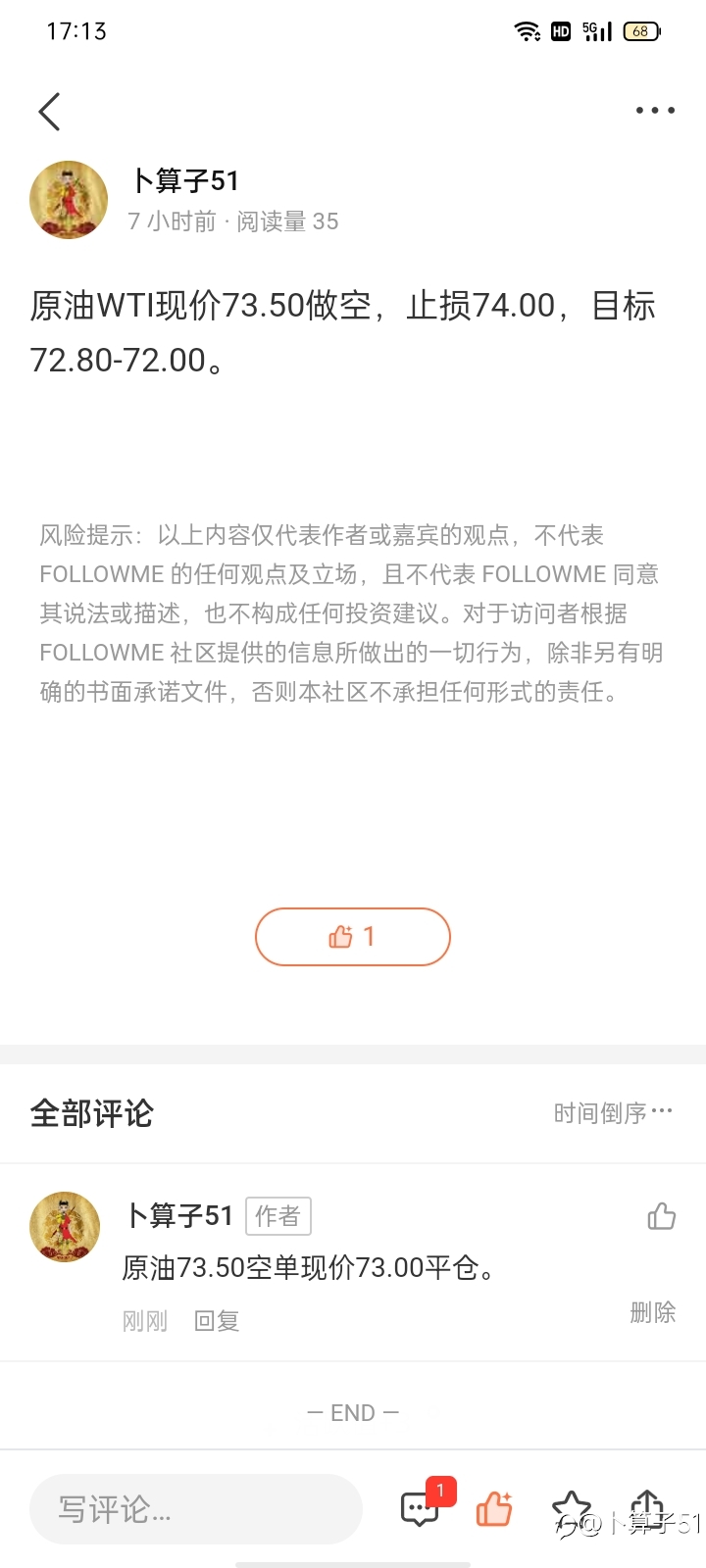This screenshot has height=1568, width=706.
Task: Change comment sort order 时间倒序
Action: click(613, 1112)
